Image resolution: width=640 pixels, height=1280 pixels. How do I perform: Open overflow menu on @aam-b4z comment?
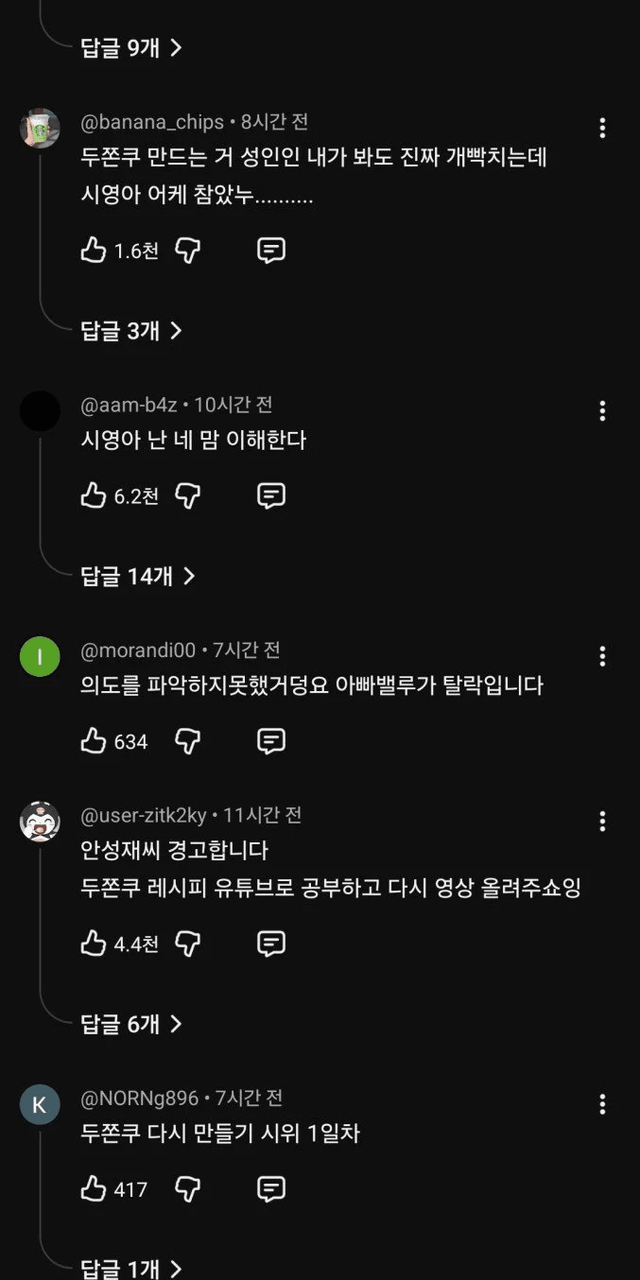point(602,411)
